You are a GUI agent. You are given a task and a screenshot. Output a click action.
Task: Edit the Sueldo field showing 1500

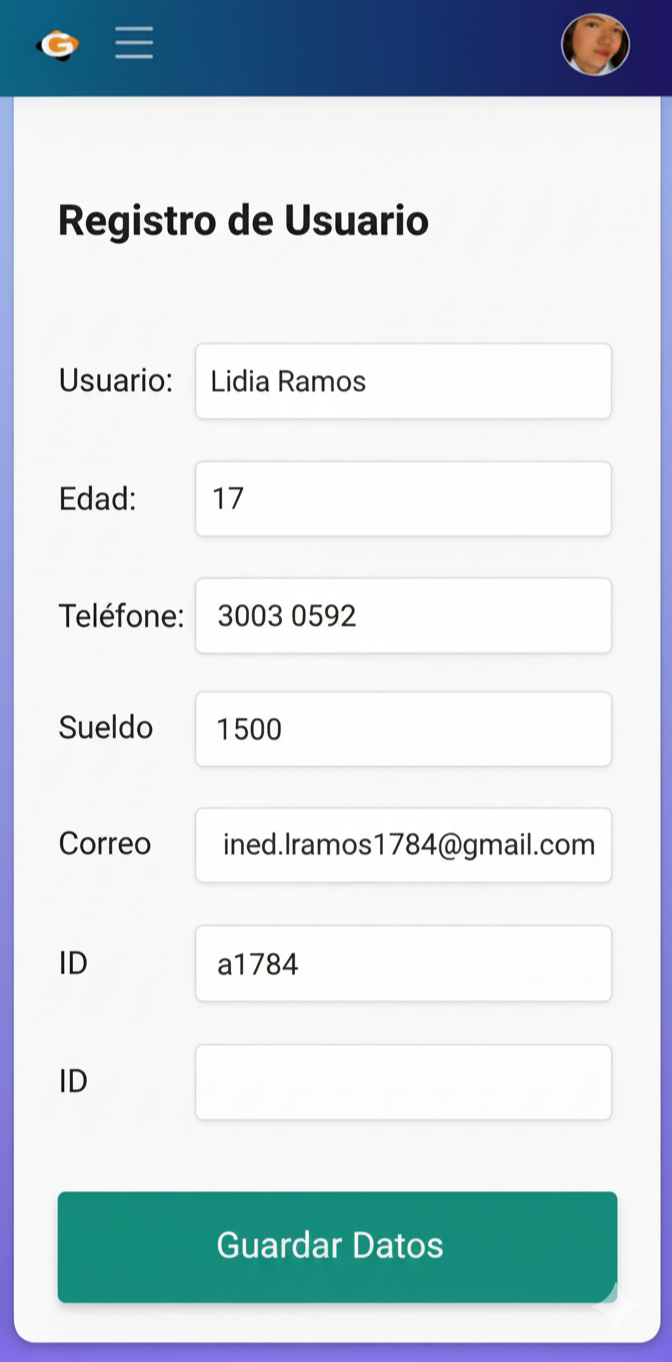403,729
